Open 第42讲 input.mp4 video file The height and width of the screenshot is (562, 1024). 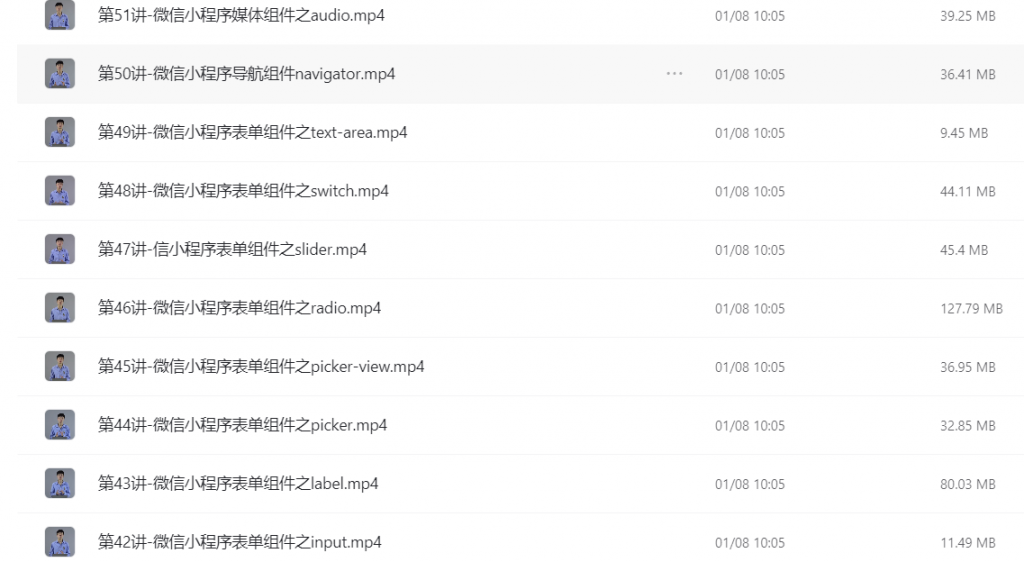coord(239,543)
